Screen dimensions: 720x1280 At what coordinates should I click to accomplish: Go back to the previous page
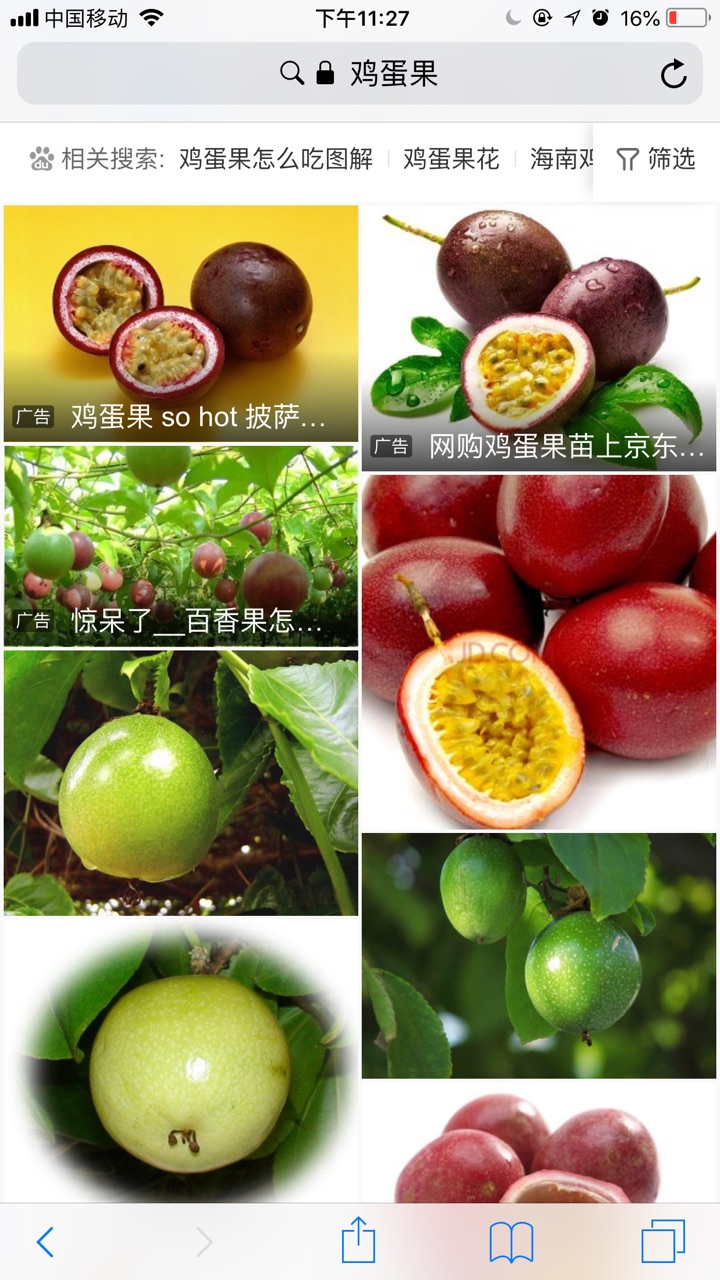point(45,1242)
